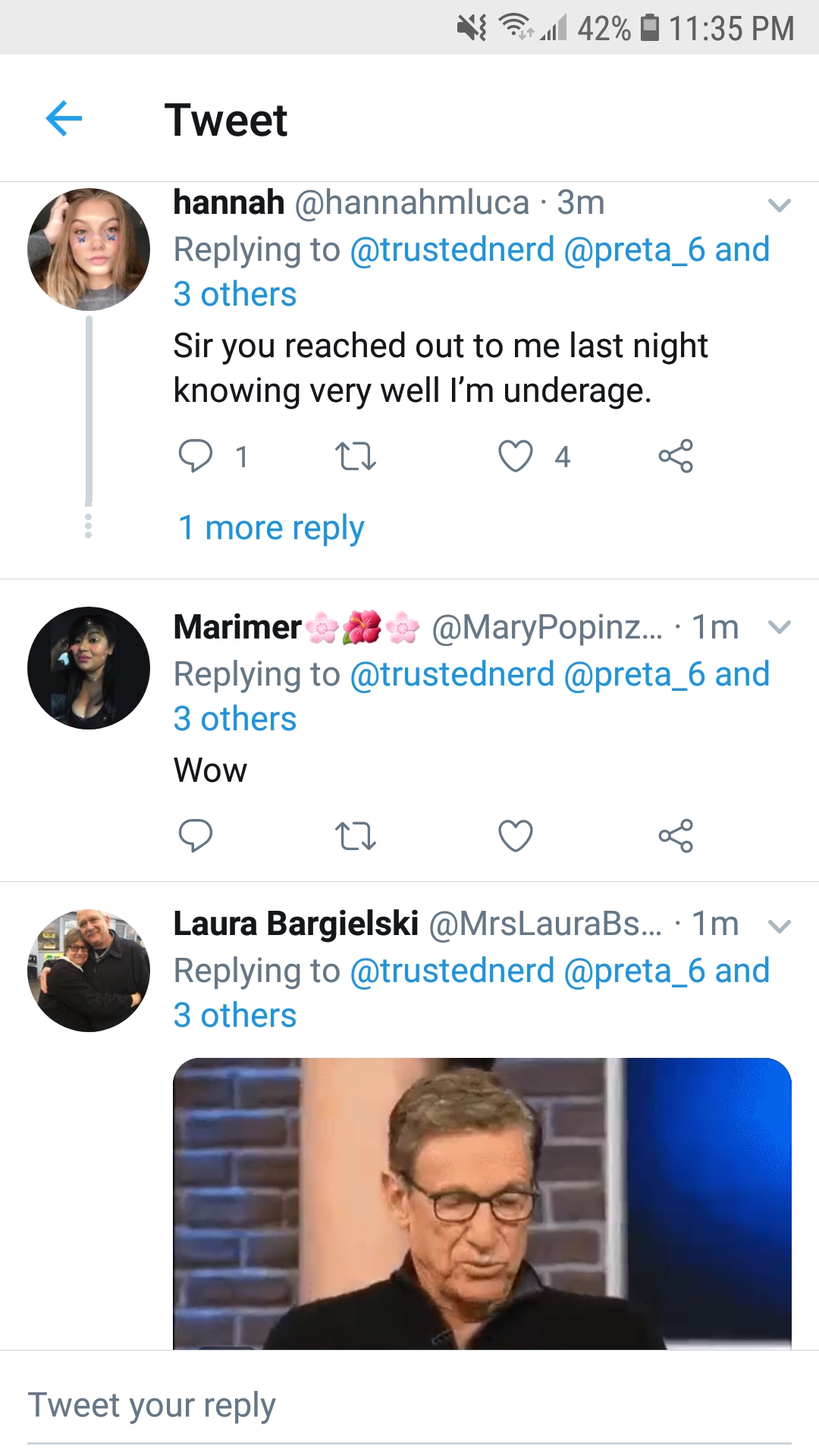
Task: Share Marimer's Wow tweet
Action: pos(676,836)
